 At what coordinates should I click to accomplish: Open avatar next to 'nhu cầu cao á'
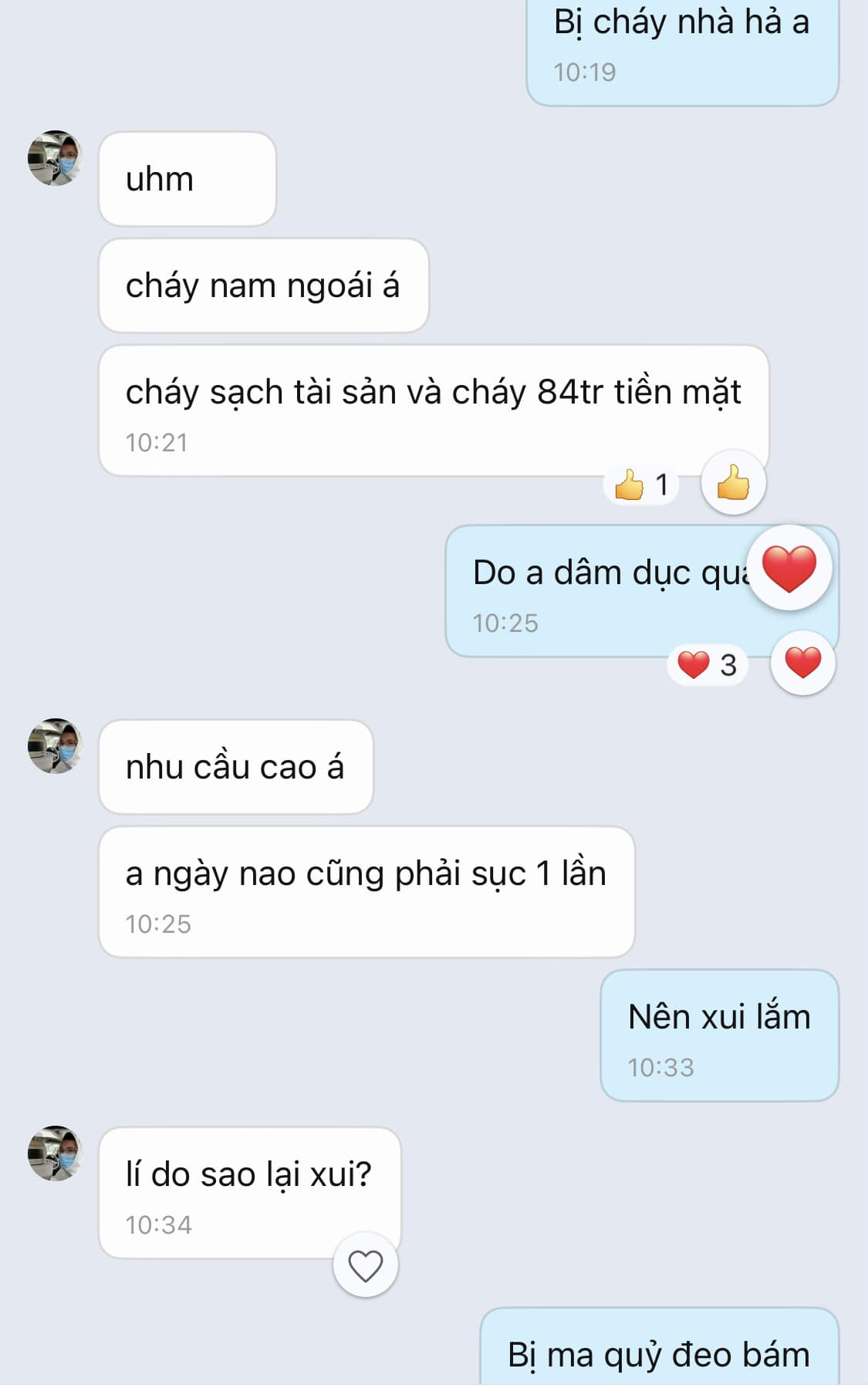[55, 746]
